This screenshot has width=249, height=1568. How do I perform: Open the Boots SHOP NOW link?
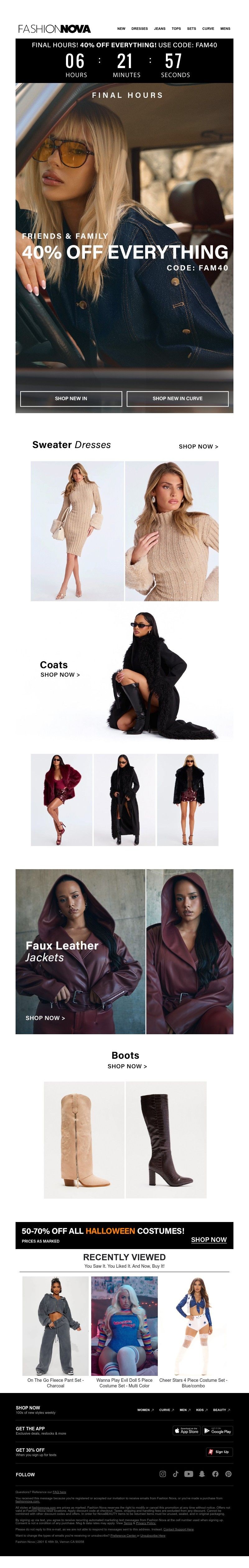(127, 1066)
